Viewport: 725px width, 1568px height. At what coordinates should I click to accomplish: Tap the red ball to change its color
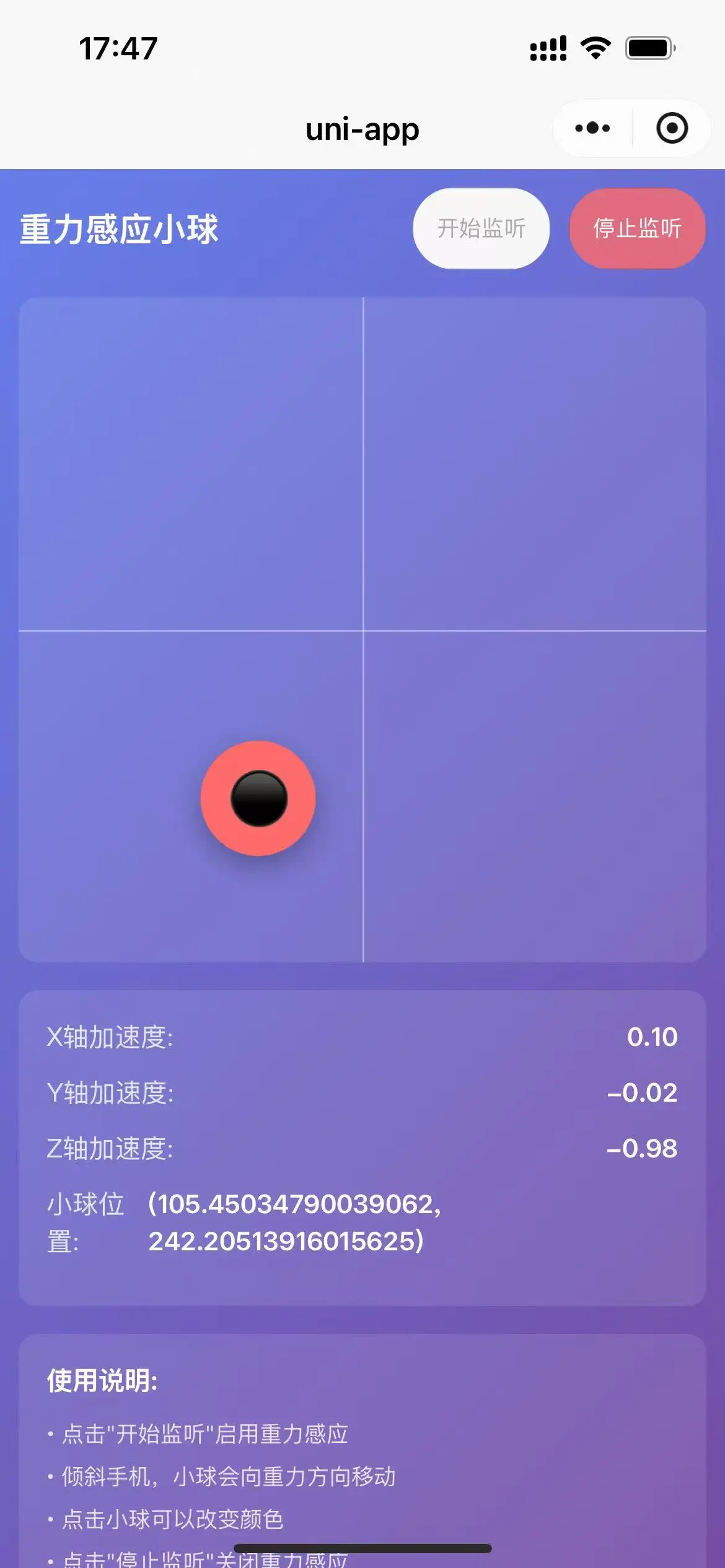pyautogui.click(x=258, y=798)
